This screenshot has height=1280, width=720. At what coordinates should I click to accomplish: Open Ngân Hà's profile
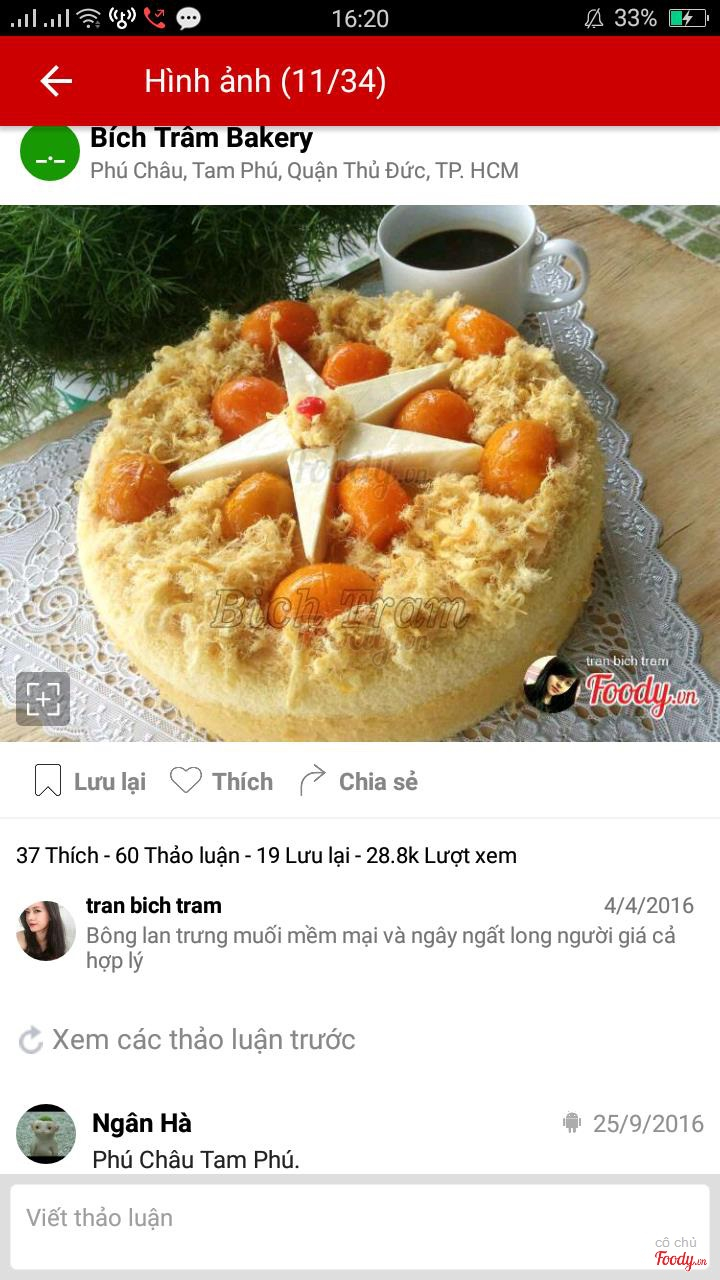pos(46,1134)
